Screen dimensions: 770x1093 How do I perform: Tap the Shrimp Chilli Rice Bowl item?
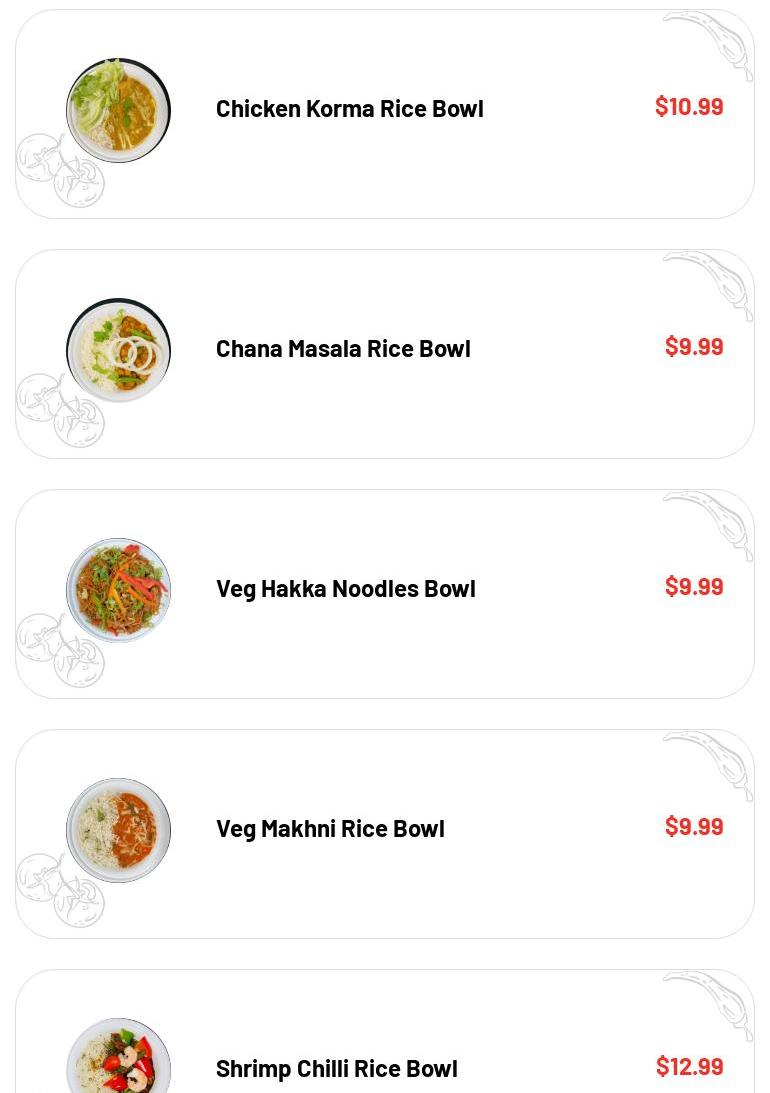coord(336,1068)
